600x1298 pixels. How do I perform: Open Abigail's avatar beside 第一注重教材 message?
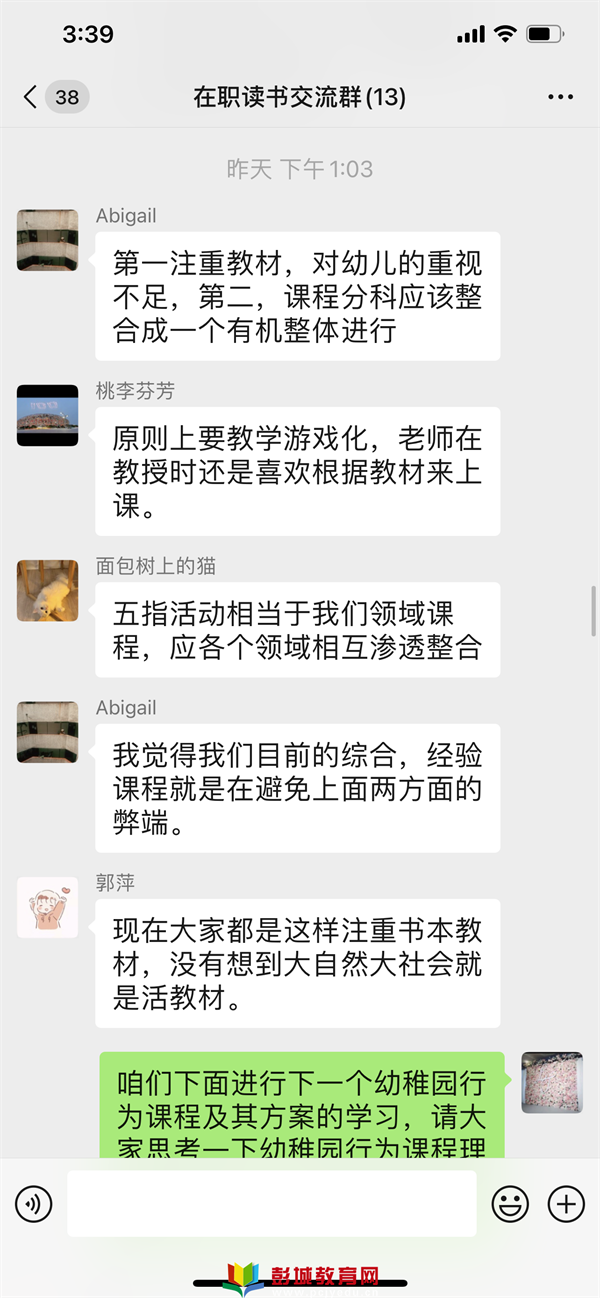tap(47, 240)
